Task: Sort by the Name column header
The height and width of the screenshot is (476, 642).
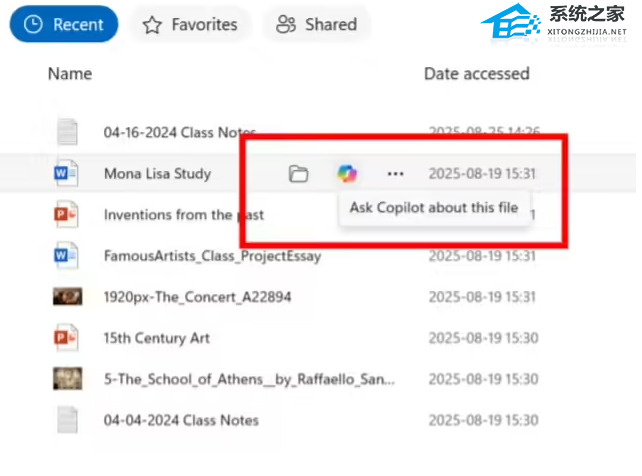Action: point(70,74)
